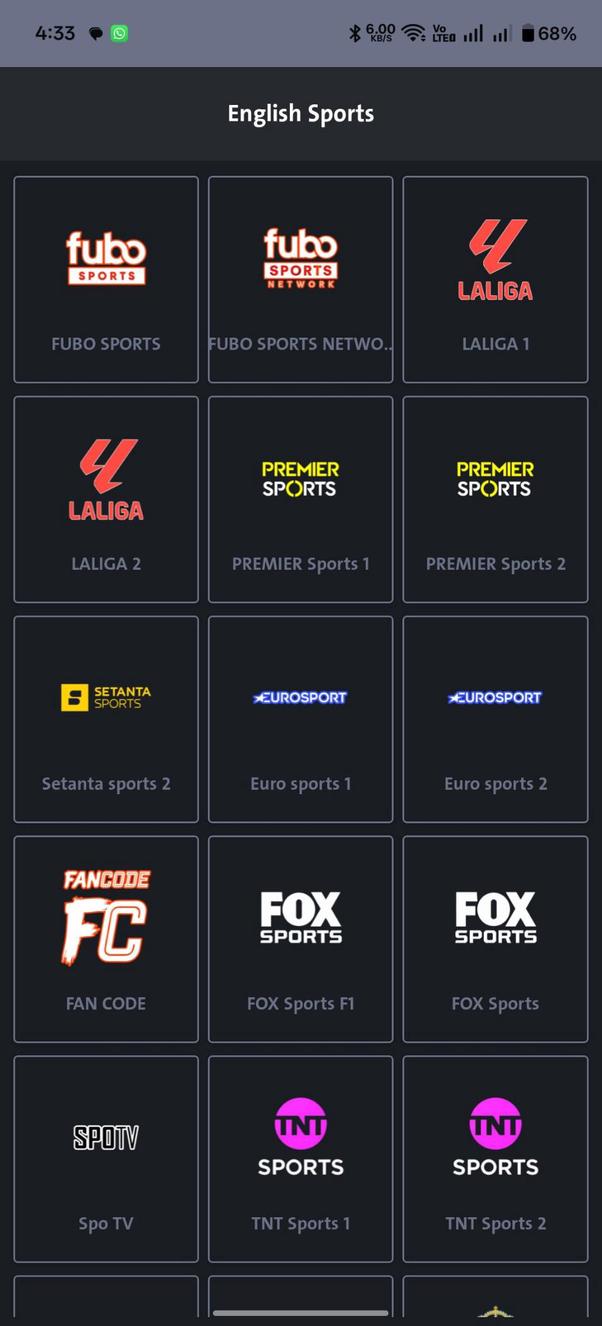Open FOX Sports F1 channel
This screenshot has width=602, height=1326.
click(300, 939)
